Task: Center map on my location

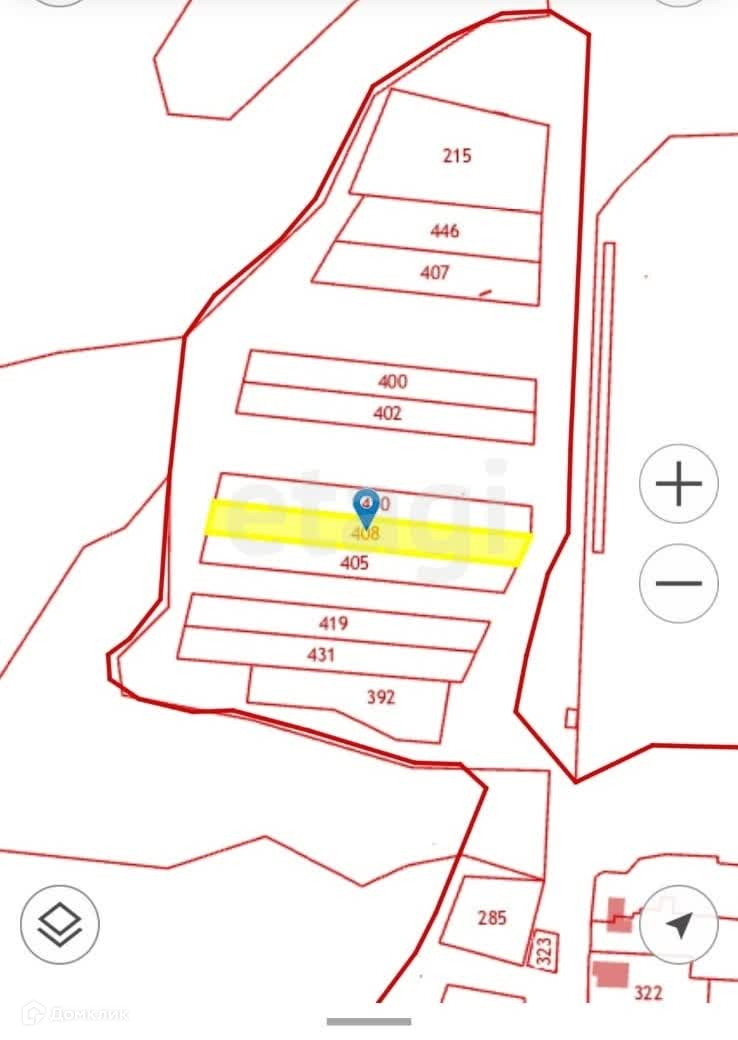Action: coord(679,925)
